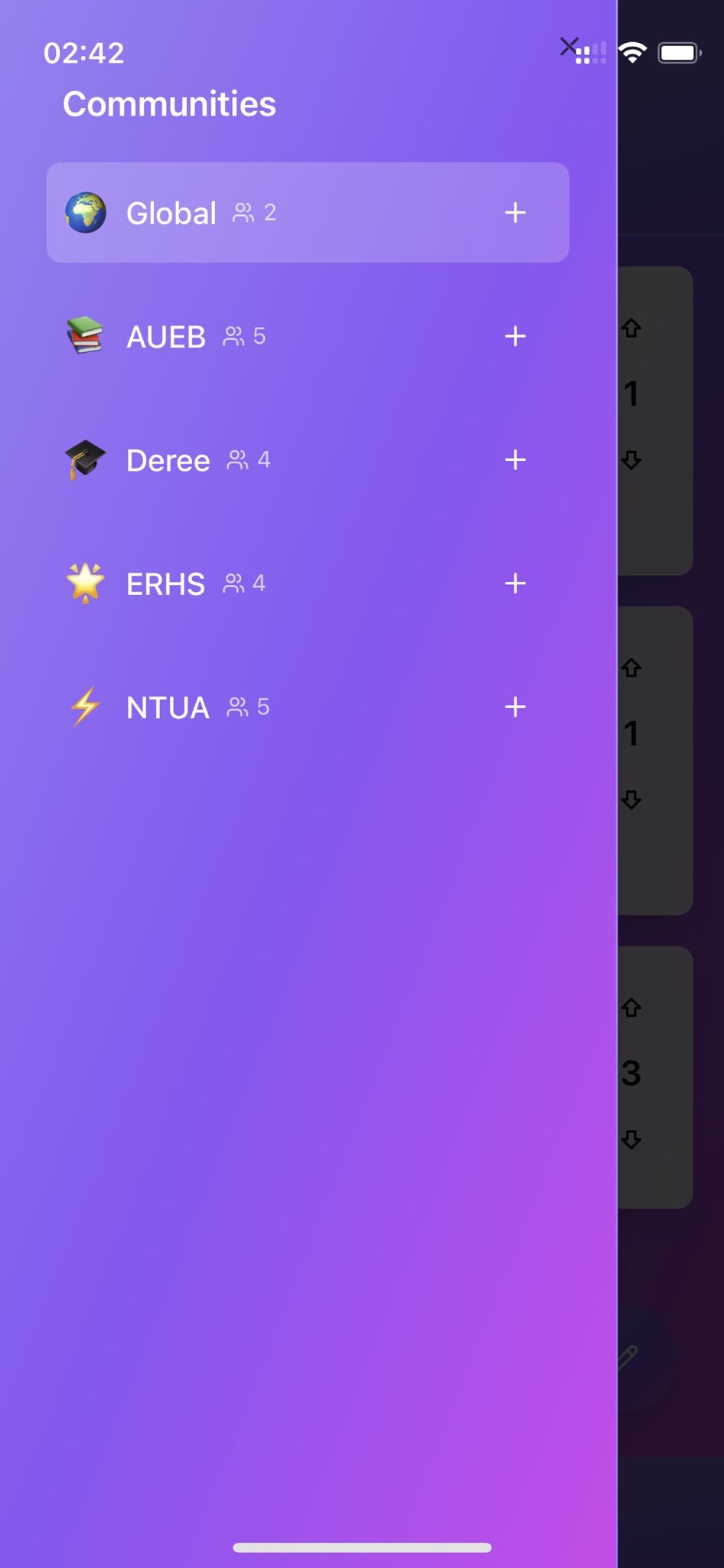Tap the plus icon next to Deree
The image size is (724, 1568).
[x=515, y=459]
